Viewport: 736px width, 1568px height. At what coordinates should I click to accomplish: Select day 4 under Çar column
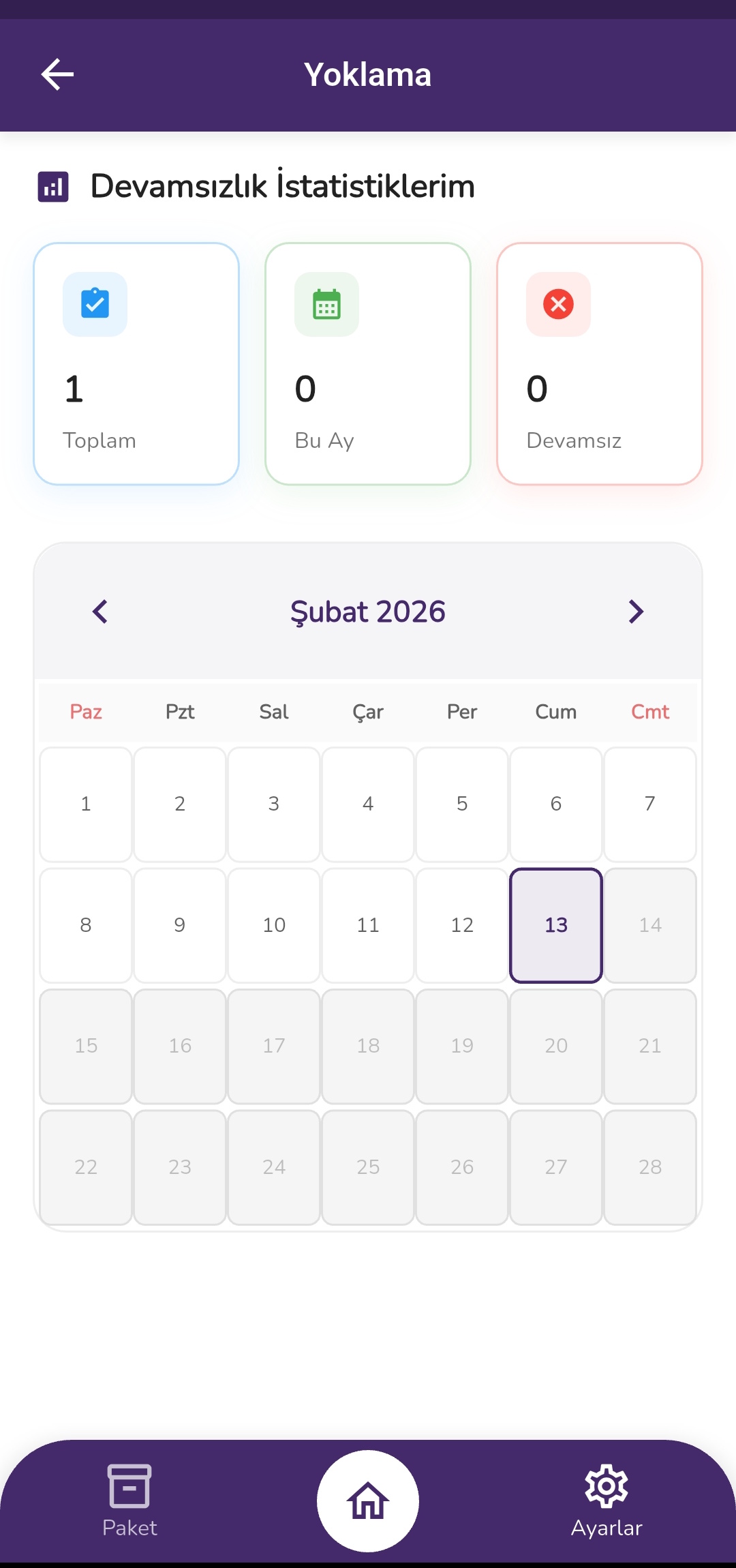tap(367, 804)
